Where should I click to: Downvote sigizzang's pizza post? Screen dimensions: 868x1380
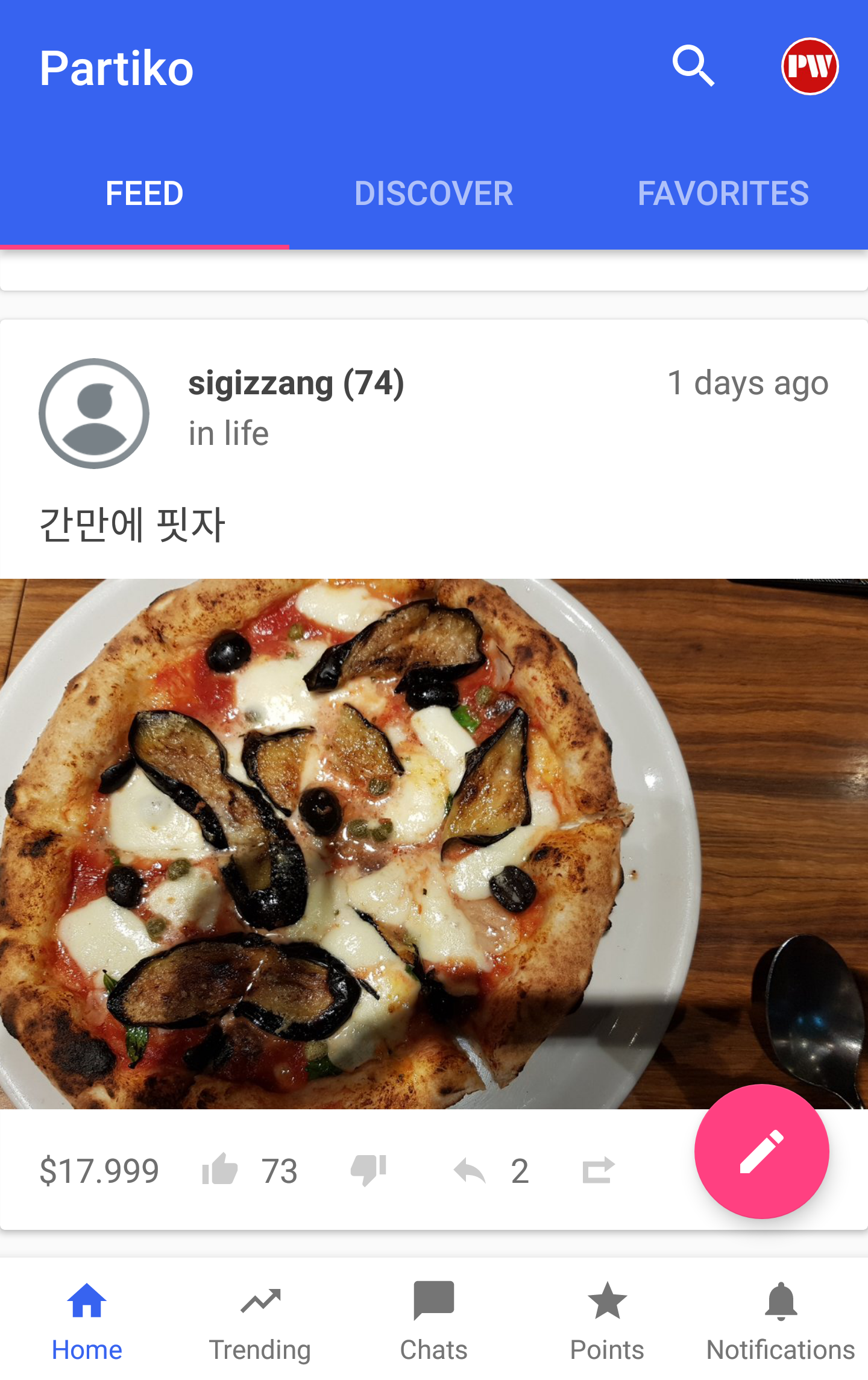(x=368, y=1170)
